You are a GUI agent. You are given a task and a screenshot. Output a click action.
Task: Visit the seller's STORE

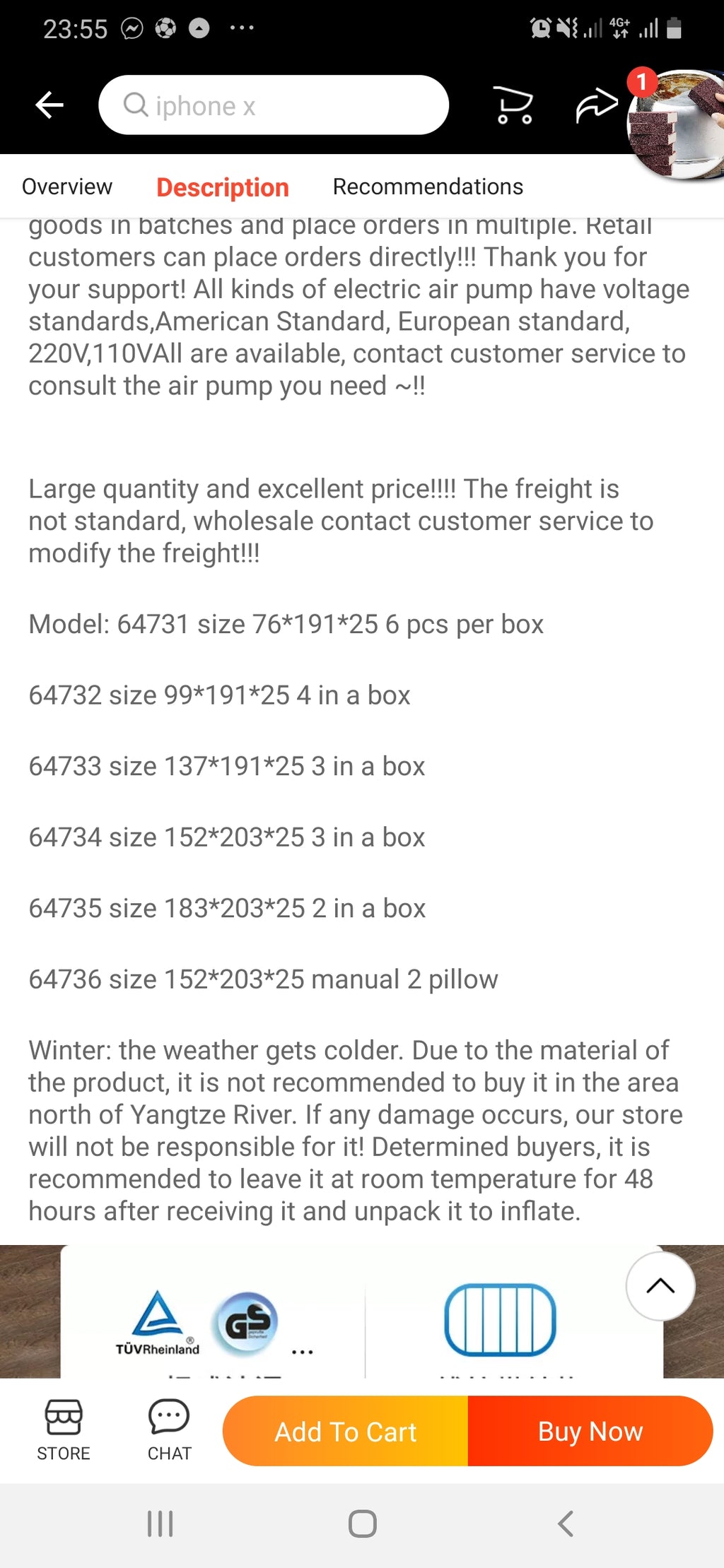(64, 1430)
